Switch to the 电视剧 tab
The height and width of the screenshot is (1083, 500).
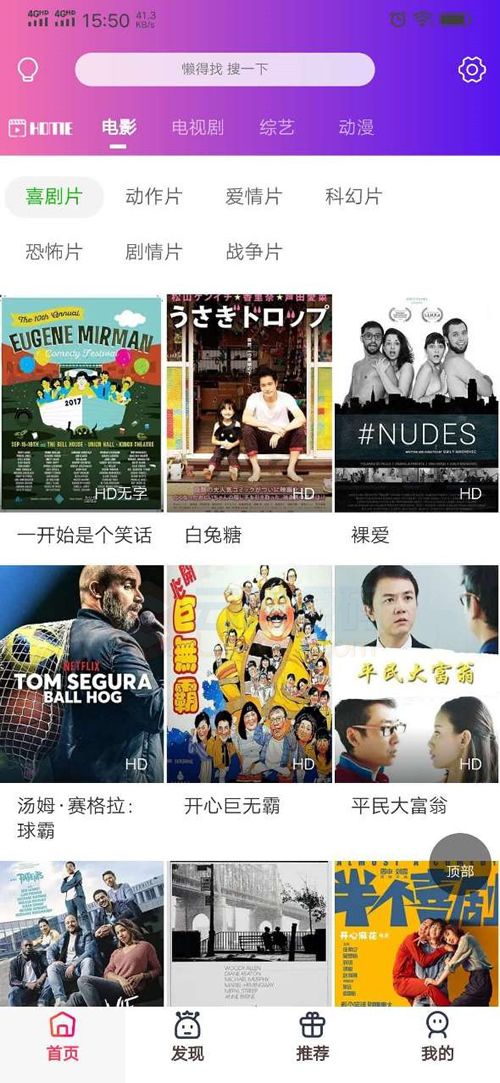click(198, 127)
